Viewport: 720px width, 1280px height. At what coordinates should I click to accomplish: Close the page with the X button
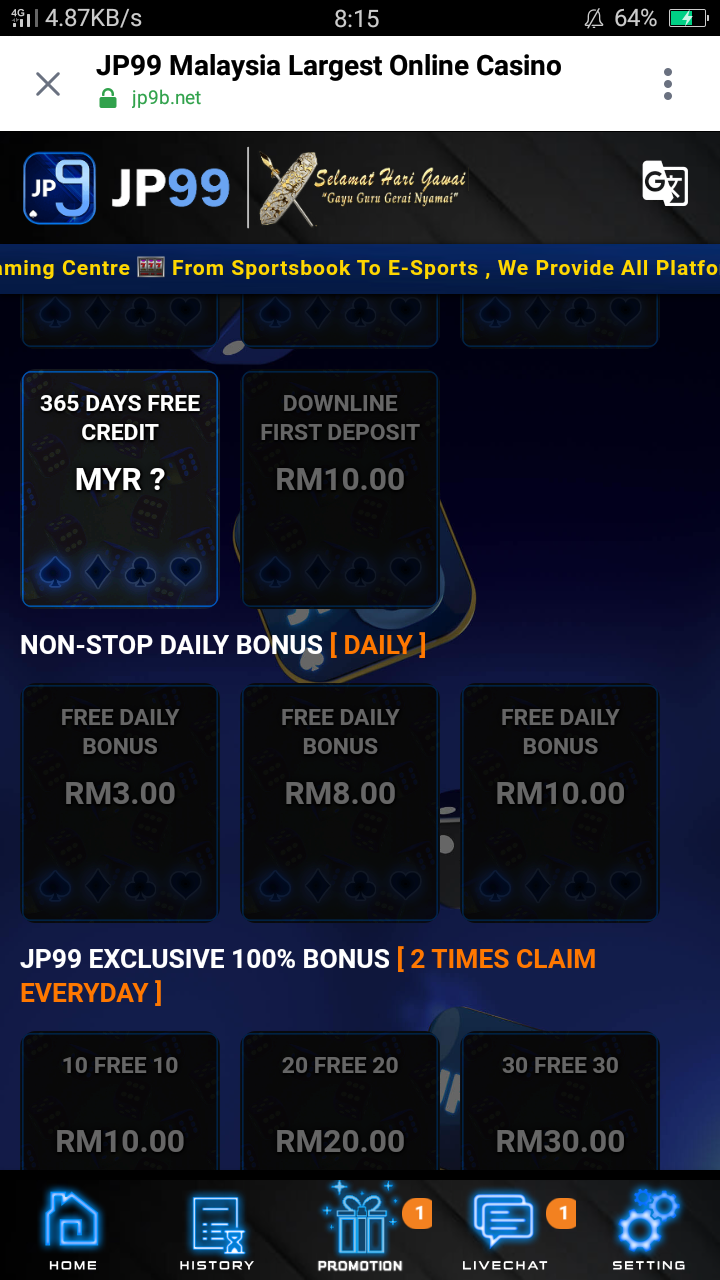(47, 84)
